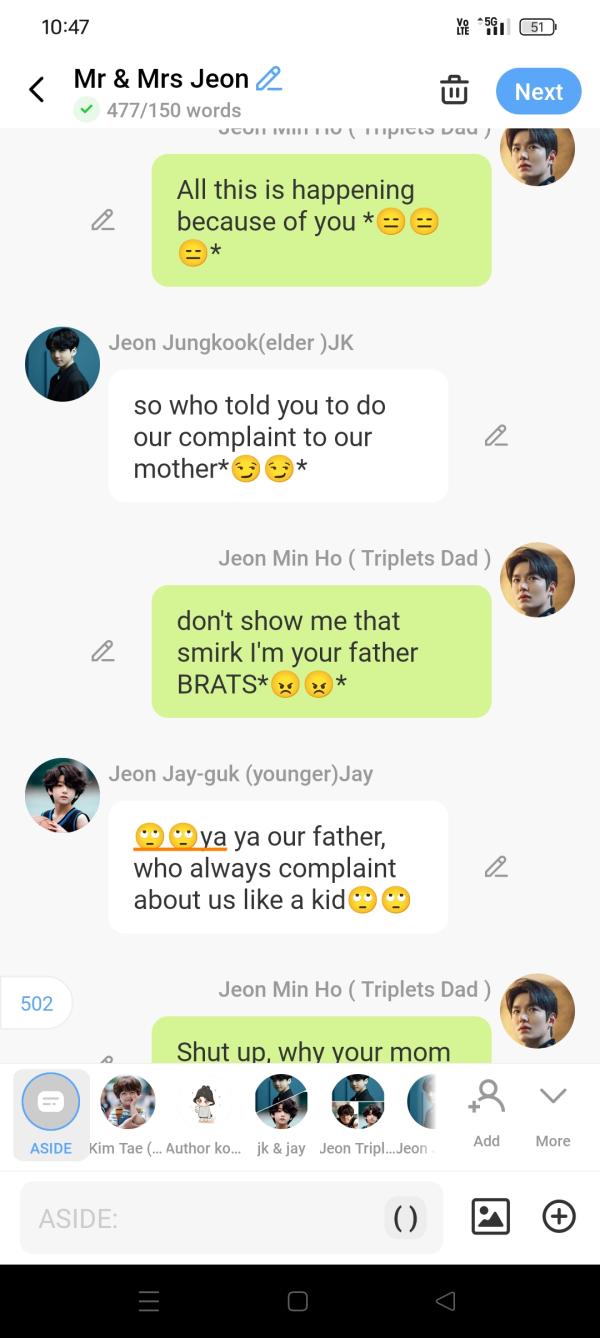600x1338 pixels.
Task: Expand More character options
Action: (552, 1111)
